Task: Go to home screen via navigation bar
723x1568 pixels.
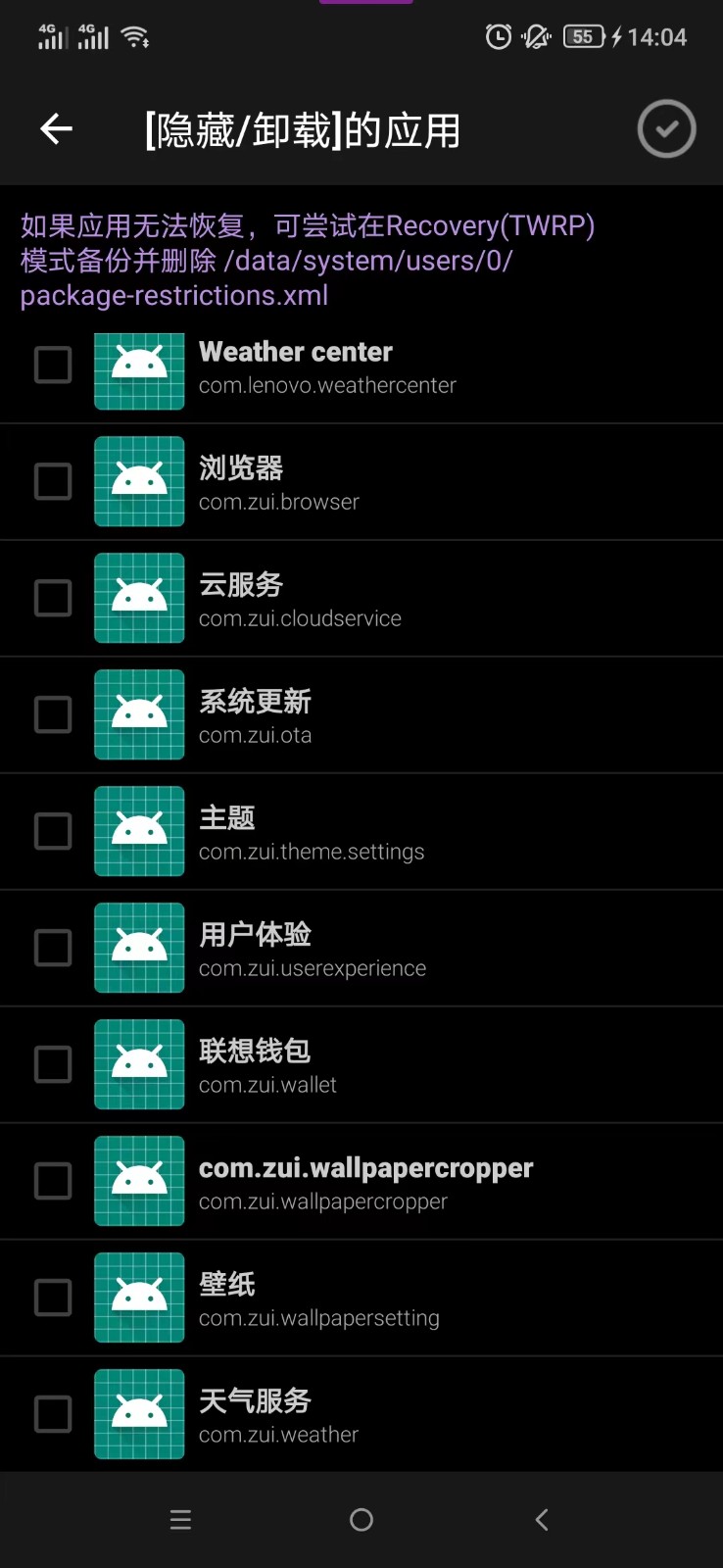Action: (x=361, y=1520)
